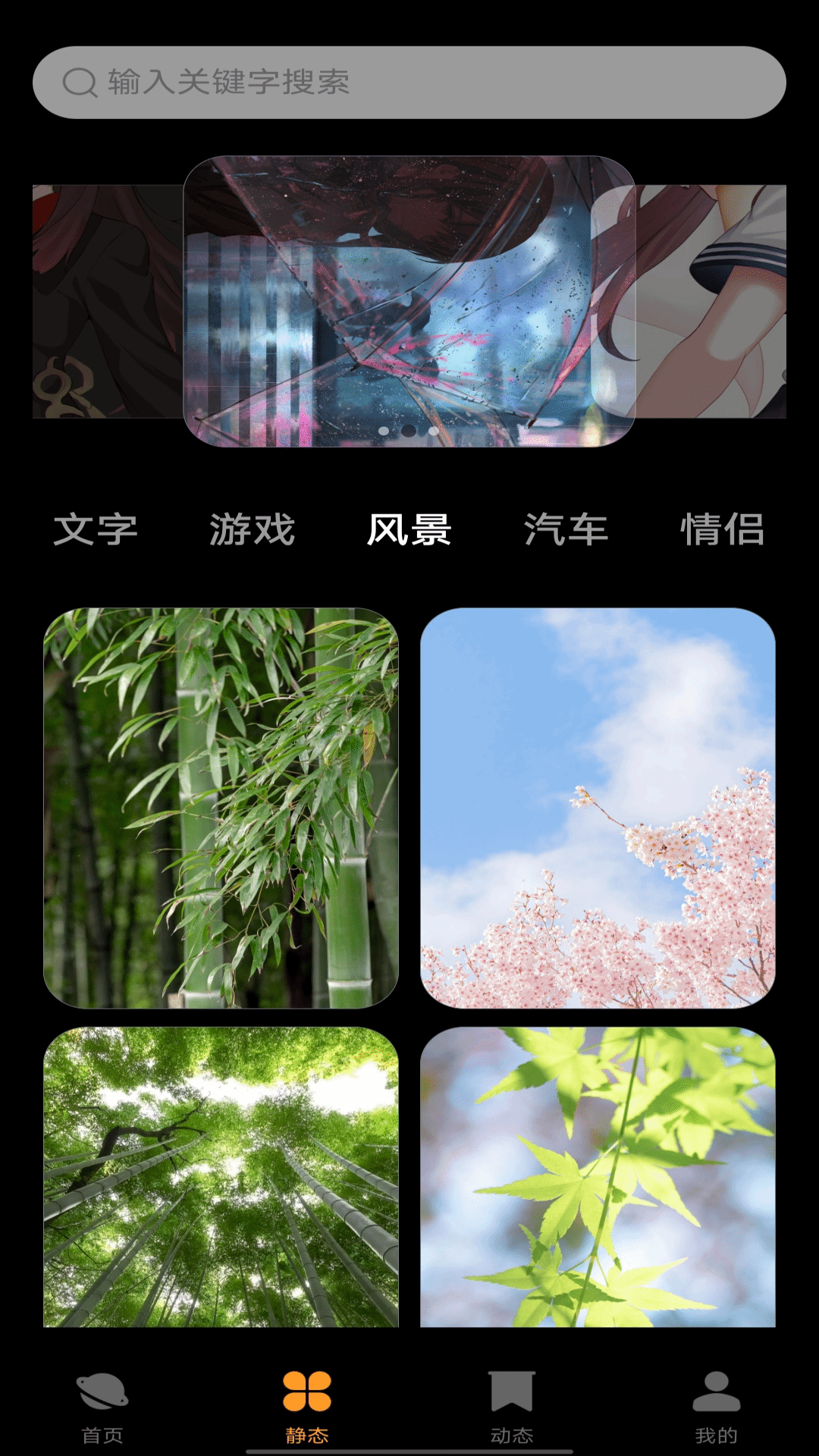Open the bamboo stalk close-up wallpaper
The image size is (819, 1456).
(221, 808)
